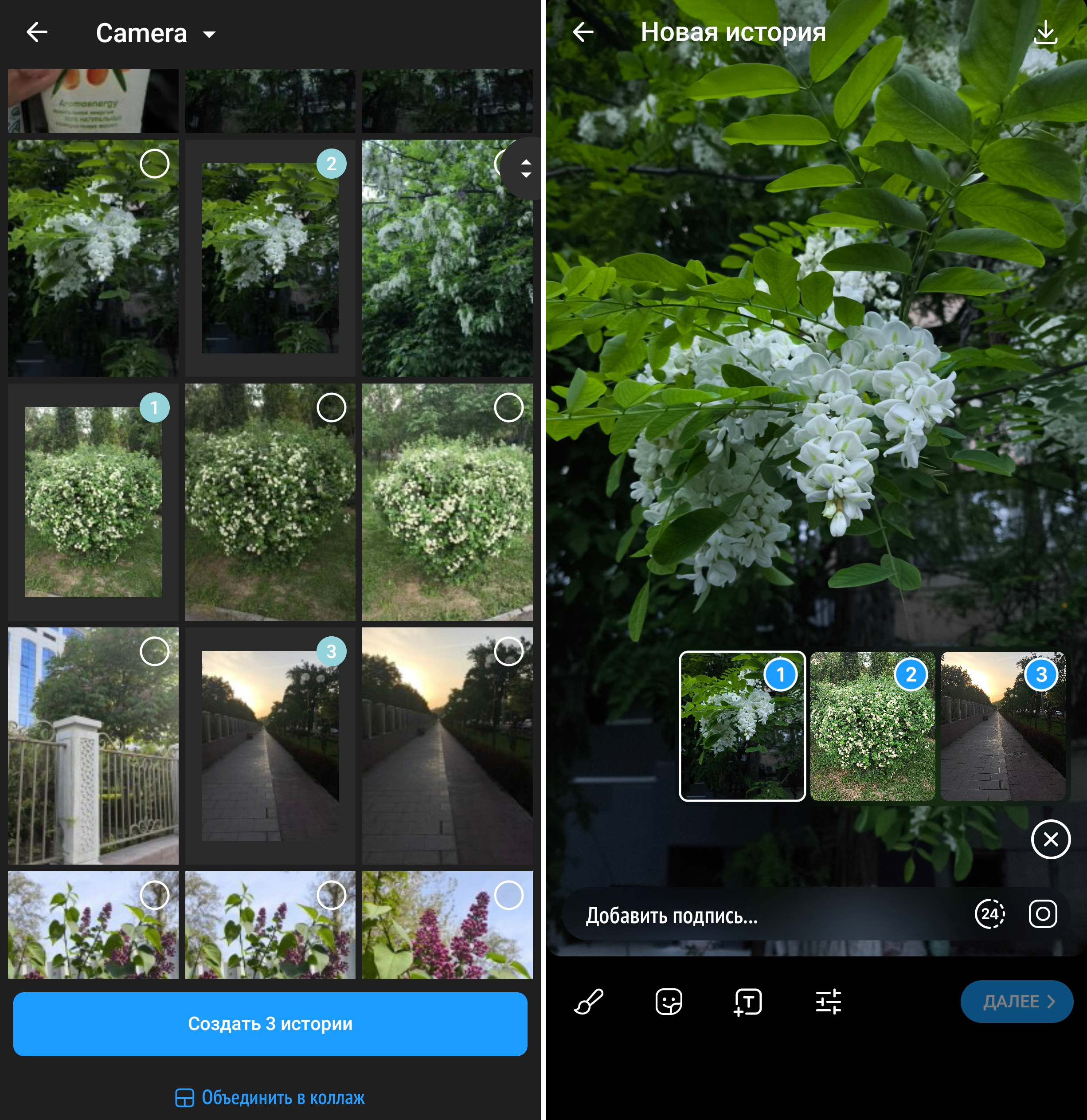The width and height of the screenshot is (1087, 1120).
Task: Select the white fence photo
Action: click(154, 651)
